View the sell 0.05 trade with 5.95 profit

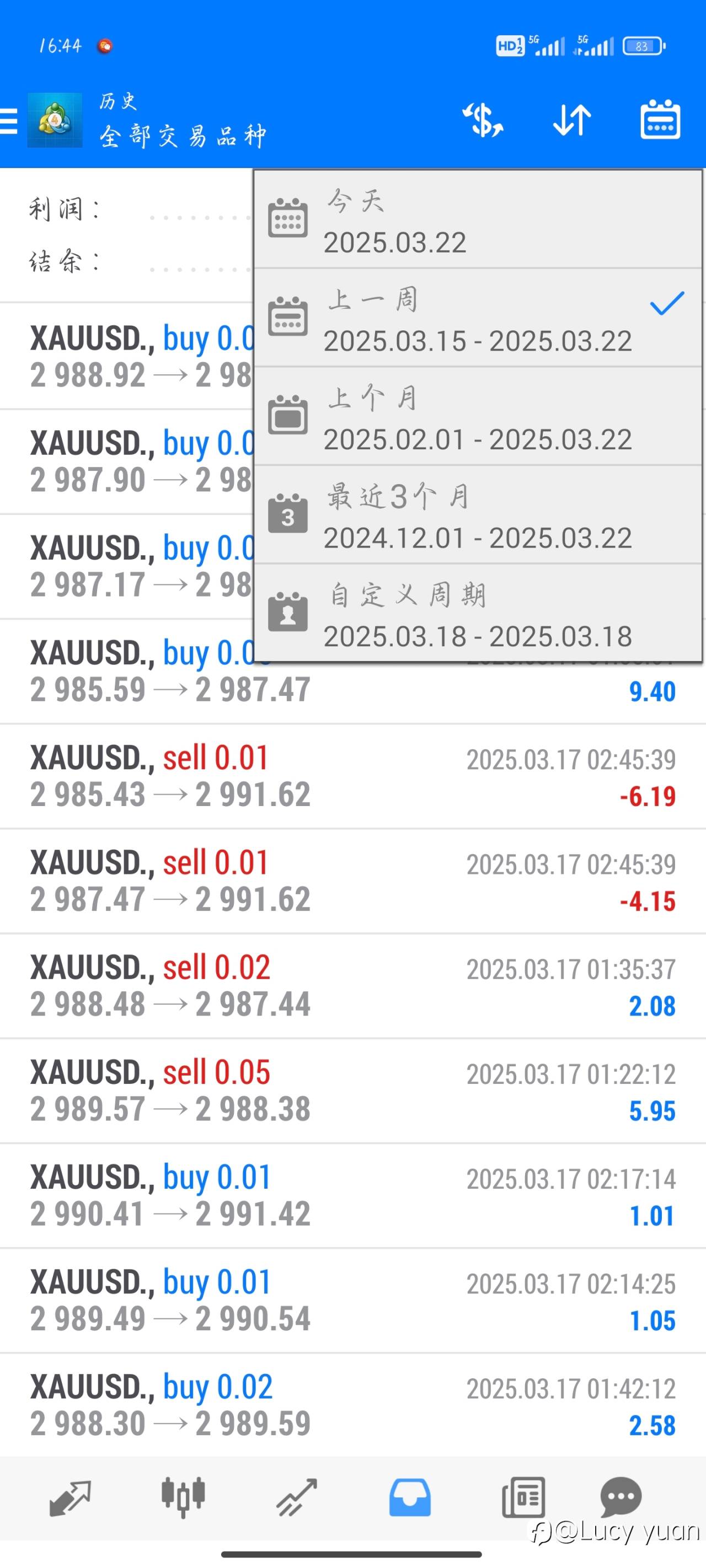tap(352, 1091)
